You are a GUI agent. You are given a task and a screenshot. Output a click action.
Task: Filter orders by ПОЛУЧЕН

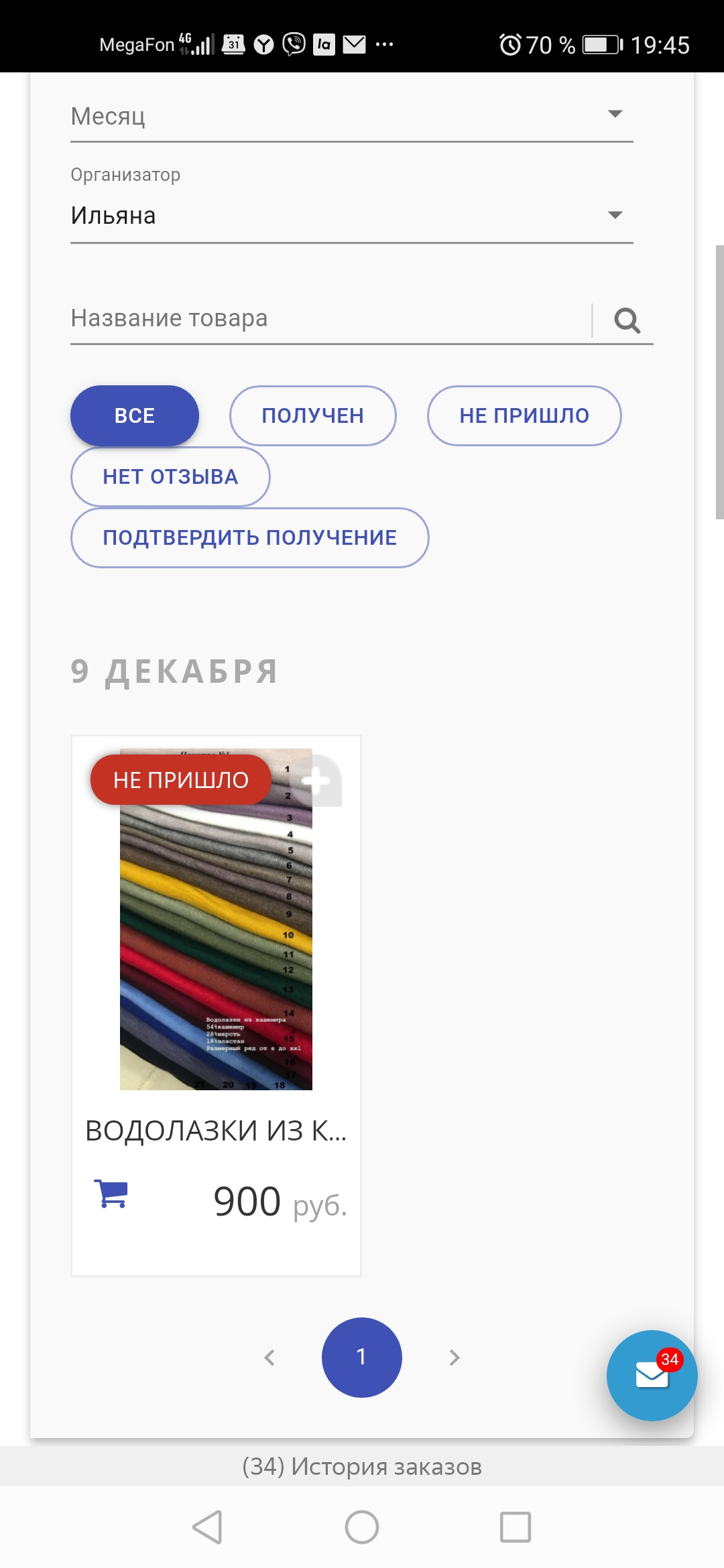coord(312,415)
